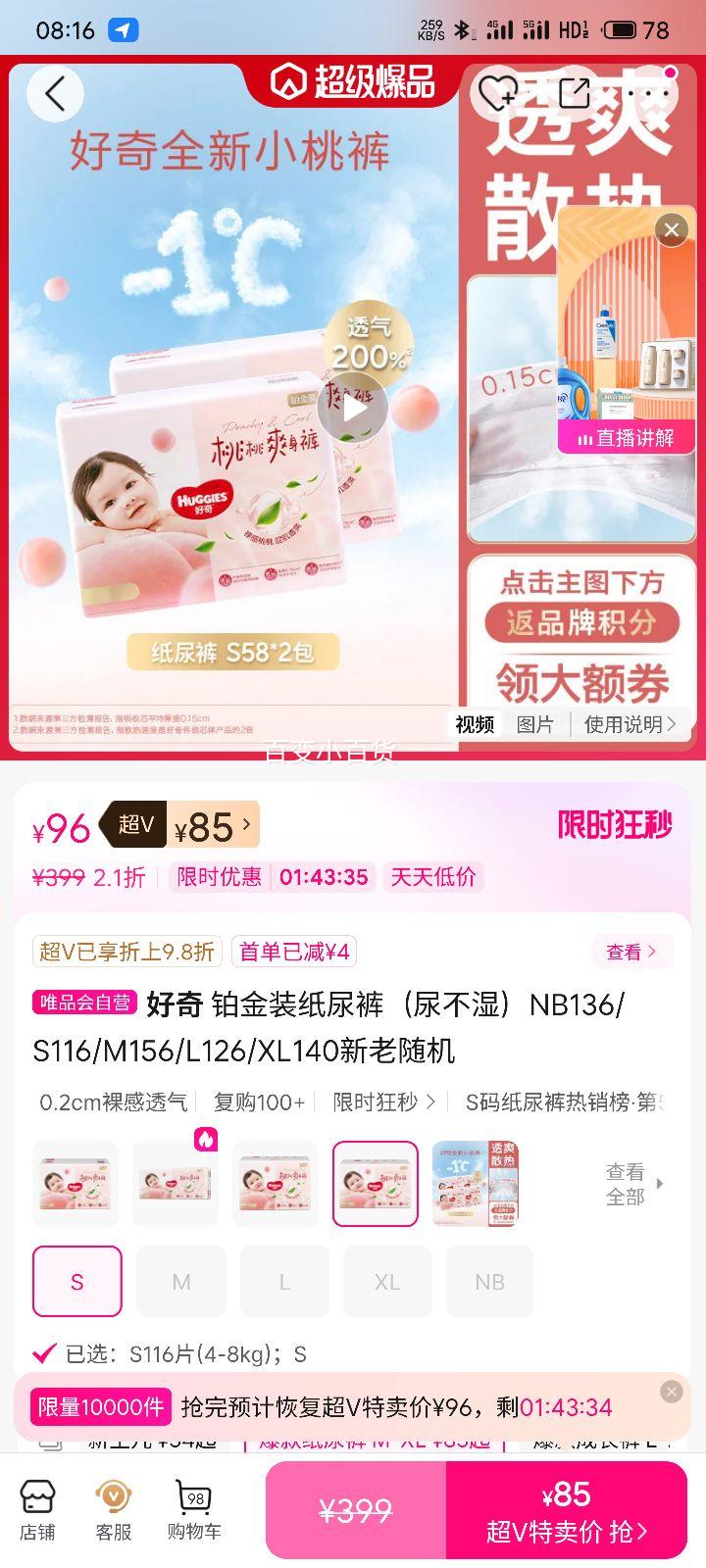Image resolution: width=706 pixels, height=1568 pixels.
Task: Close the 直播讲解 floating window
Action: click(x=672, y=230)
